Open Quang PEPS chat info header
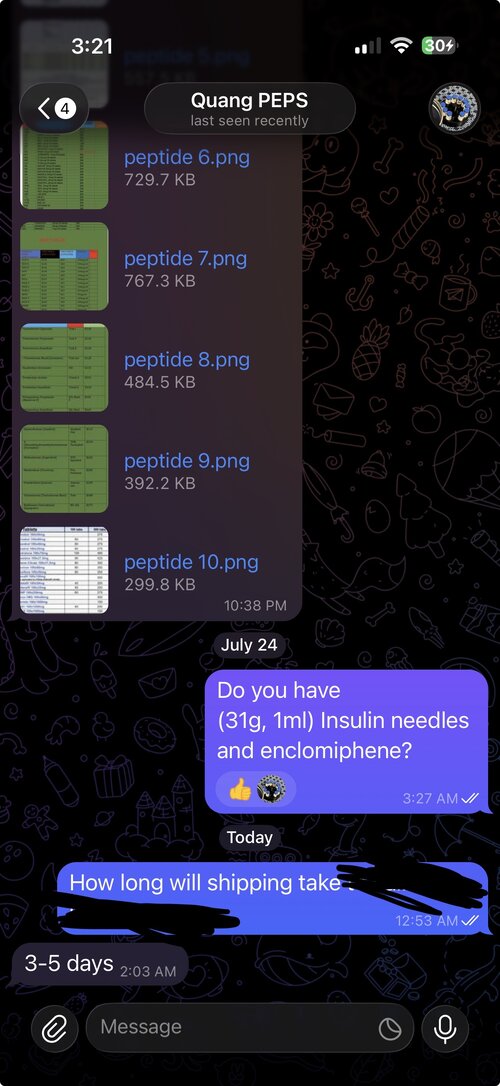 (x=249, y=108)
